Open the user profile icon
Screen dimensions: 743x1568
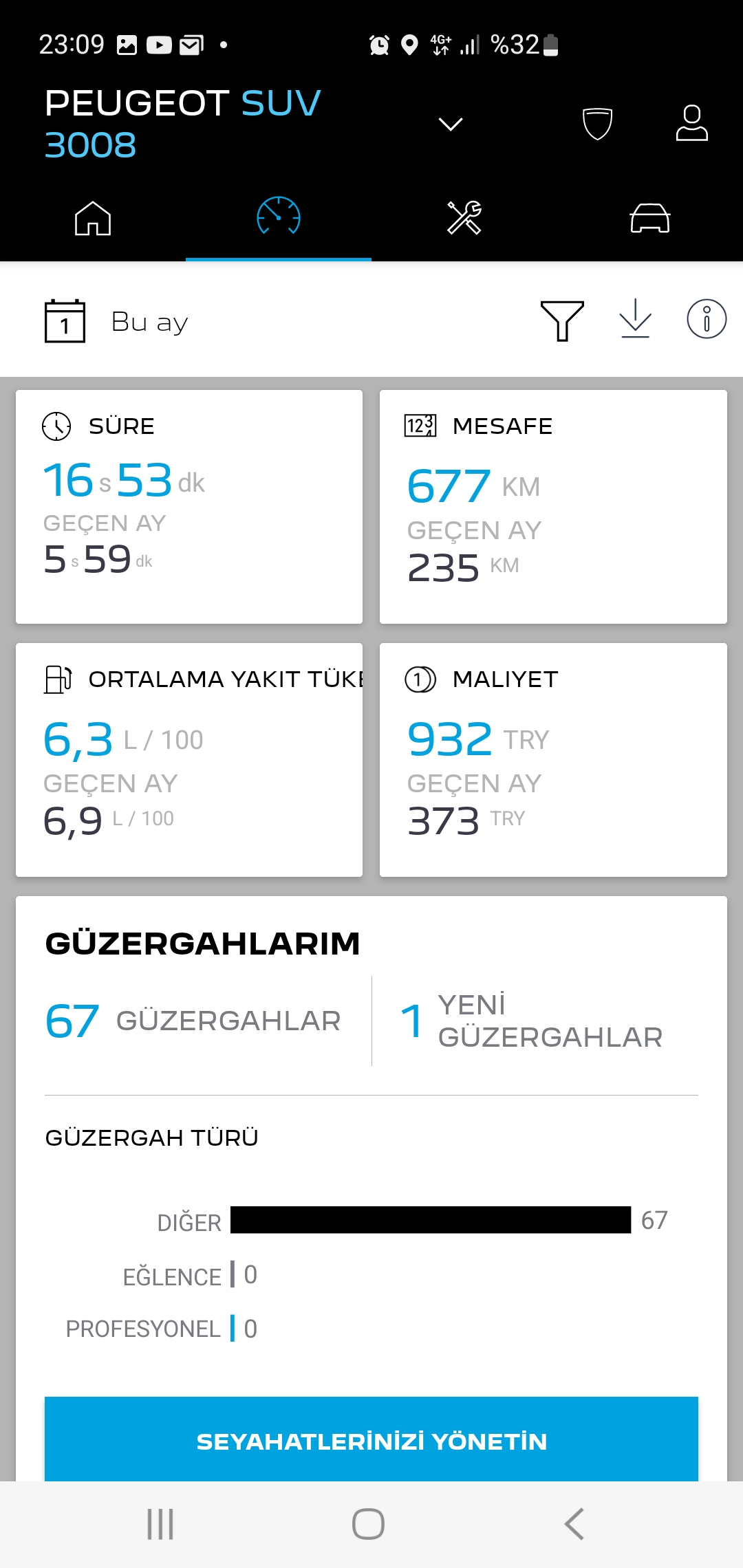coord(691,123)
